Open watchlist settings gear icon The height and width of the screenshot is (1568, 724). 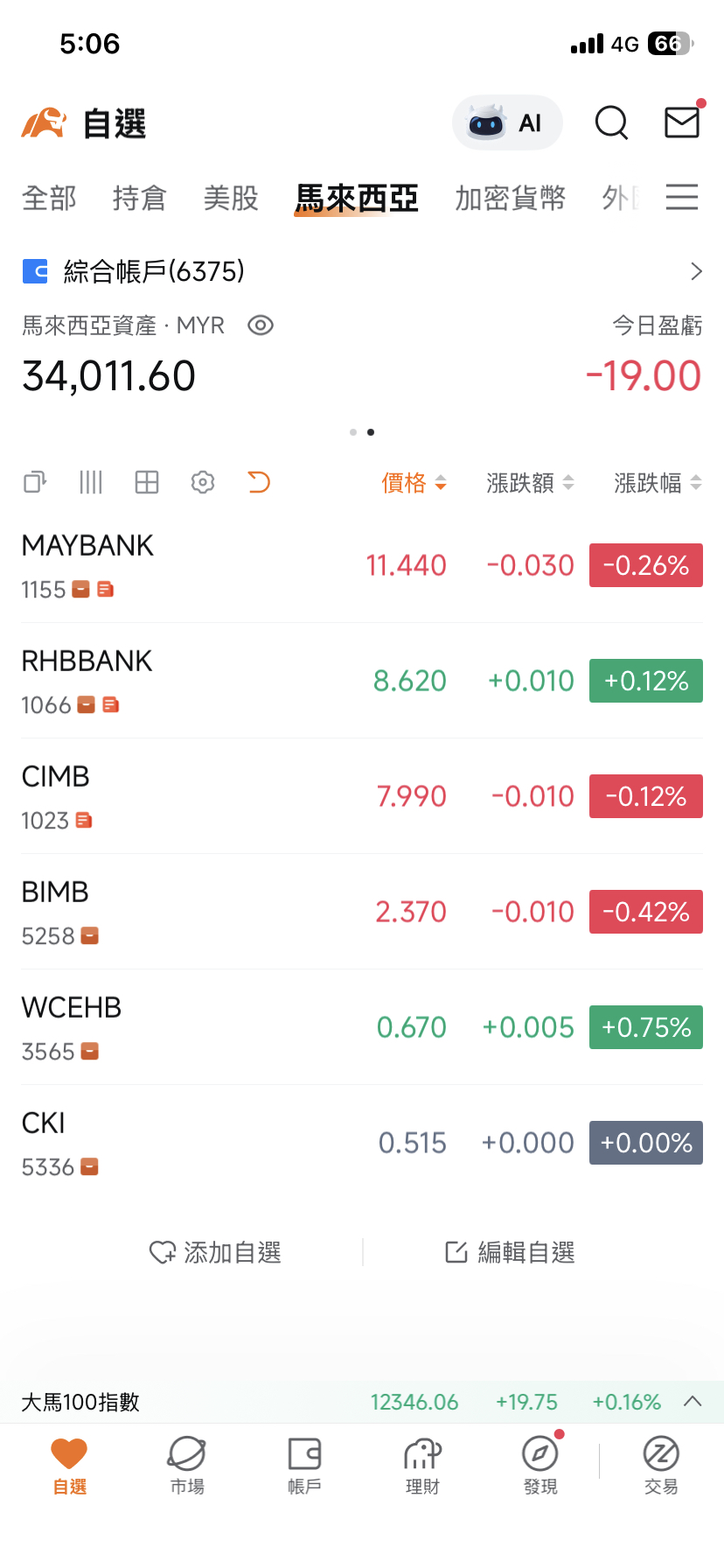coord(203,482)
